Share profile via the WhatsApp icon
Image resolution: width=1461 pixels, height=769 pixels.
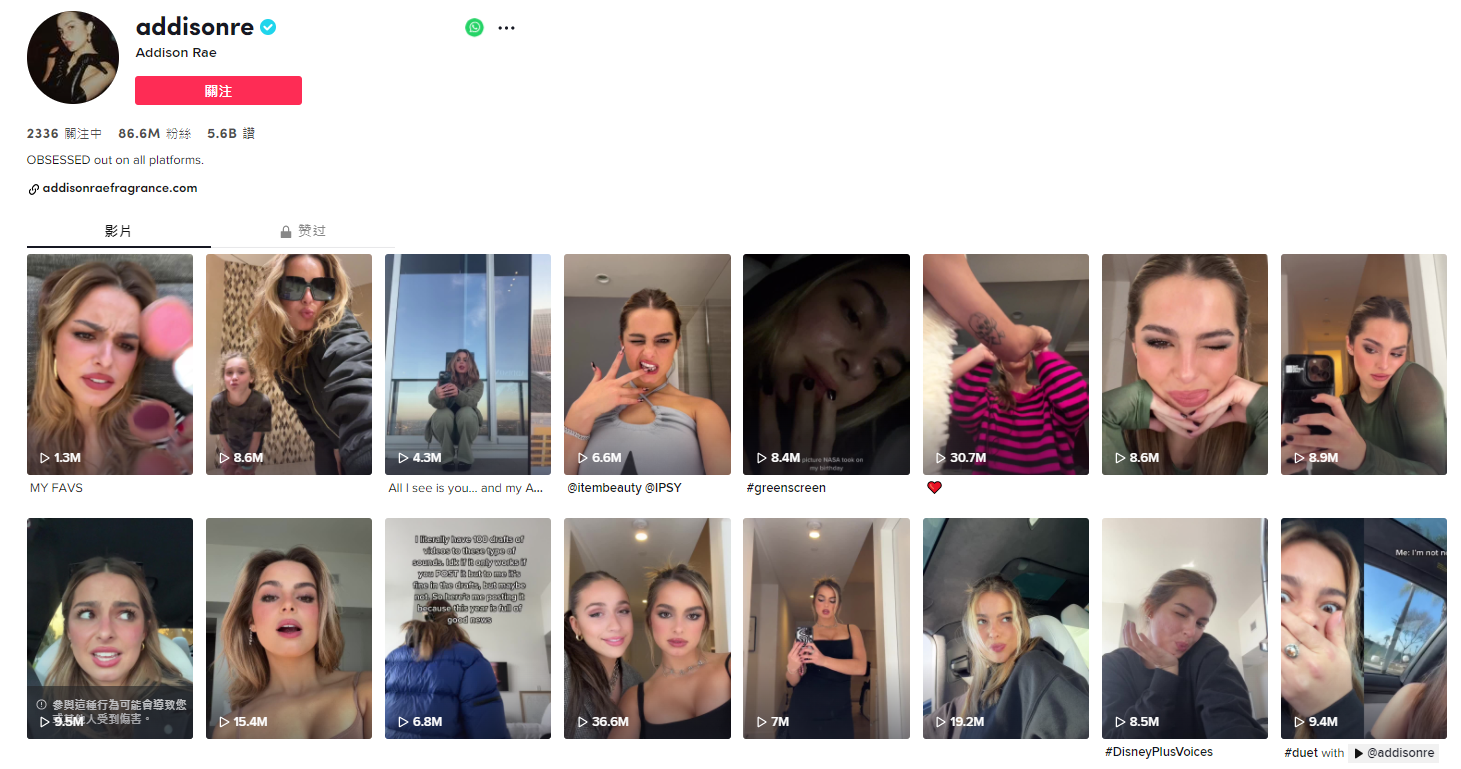474,28
